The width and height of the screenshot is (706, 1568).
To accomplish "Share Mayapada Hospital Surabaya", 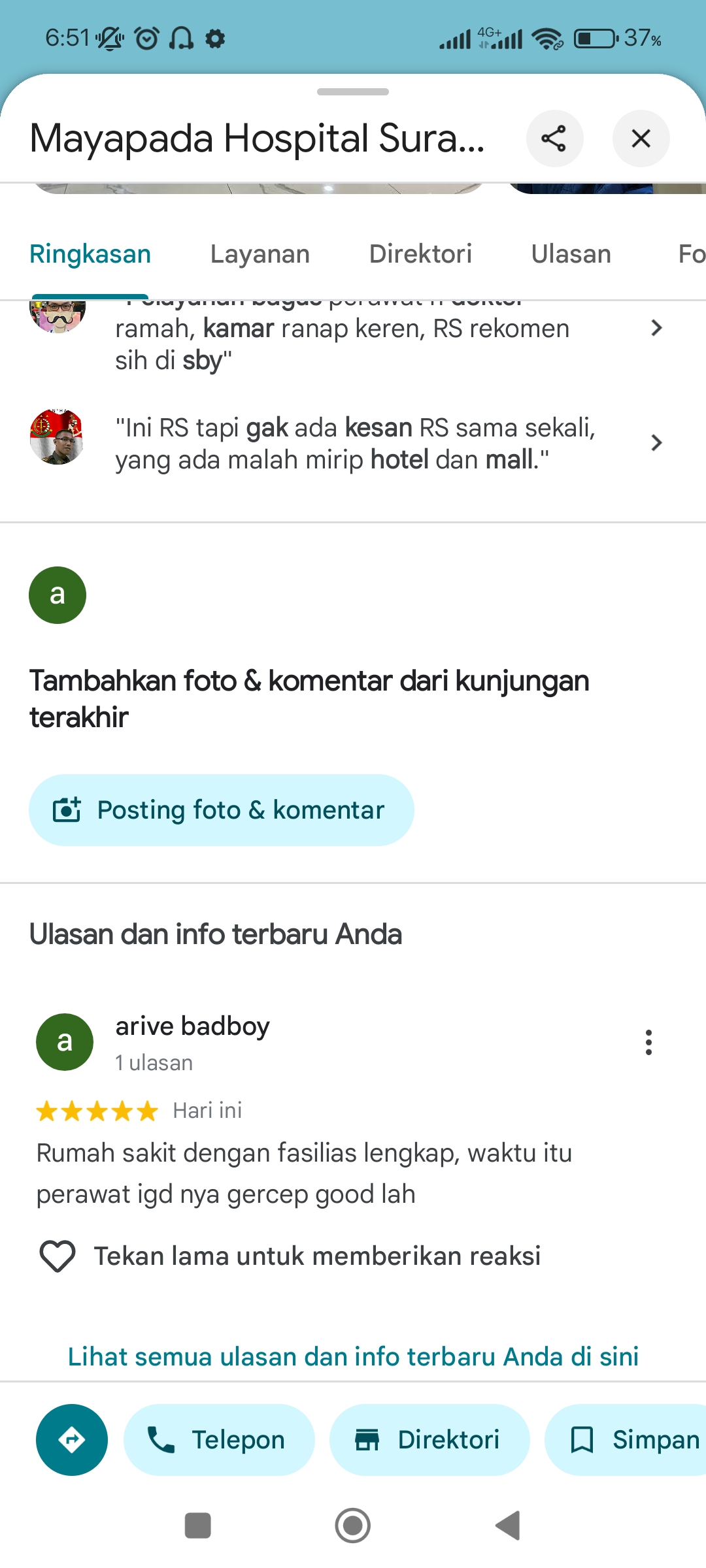I will coord(554,139).
